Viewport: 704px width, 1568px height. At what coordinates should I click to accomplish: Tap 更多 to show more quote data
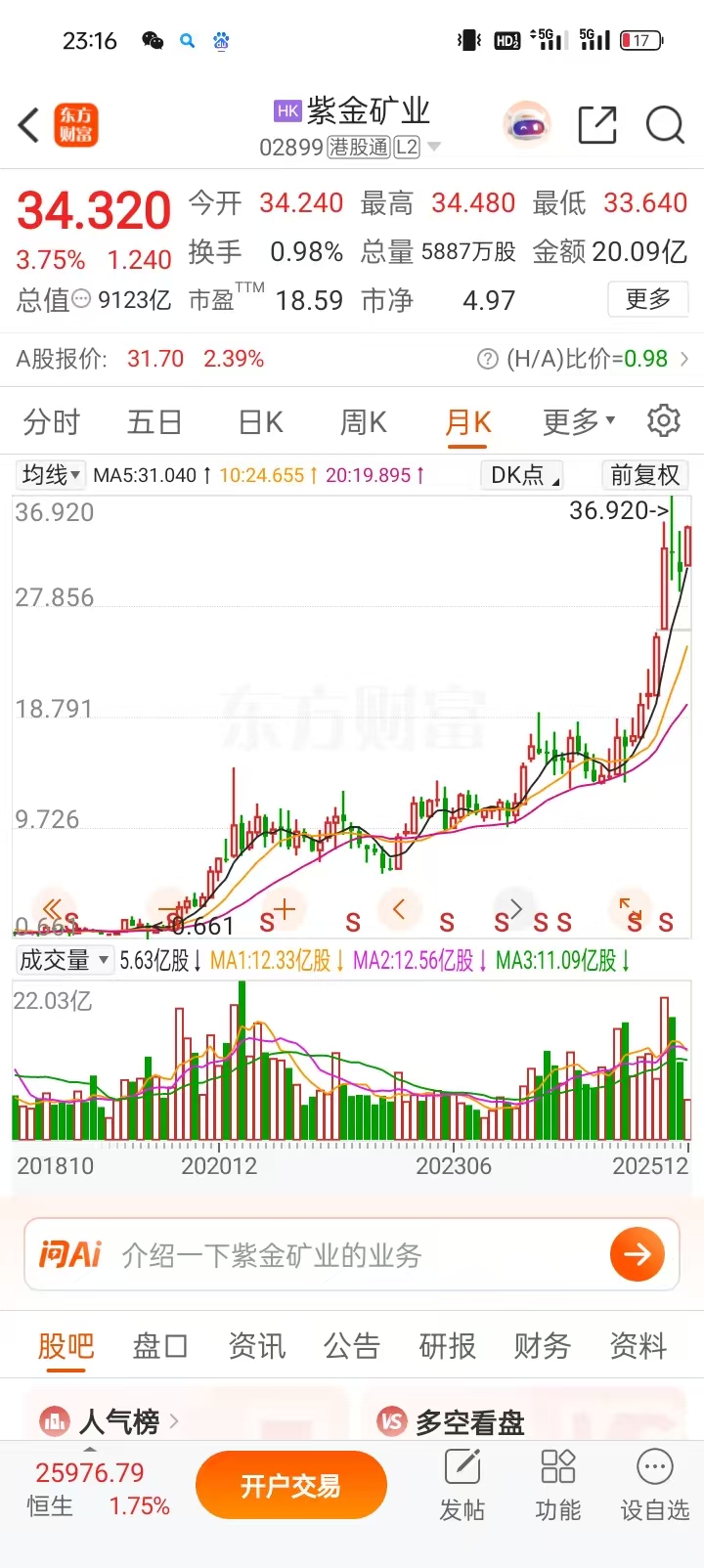pos(647,299)
